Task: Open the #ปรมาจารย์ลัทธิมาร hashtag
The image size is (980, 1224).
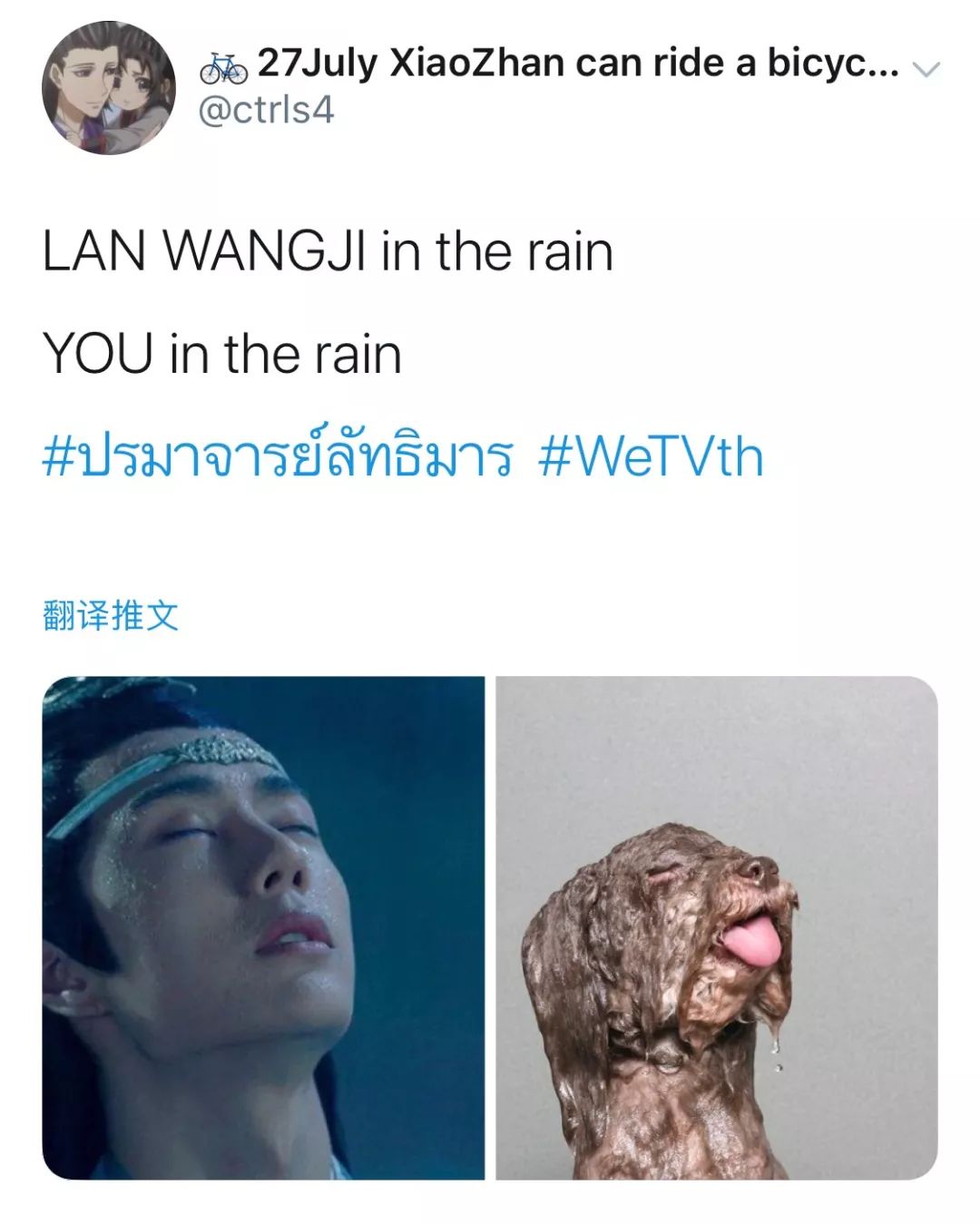Action: click(x=278, y=456)
